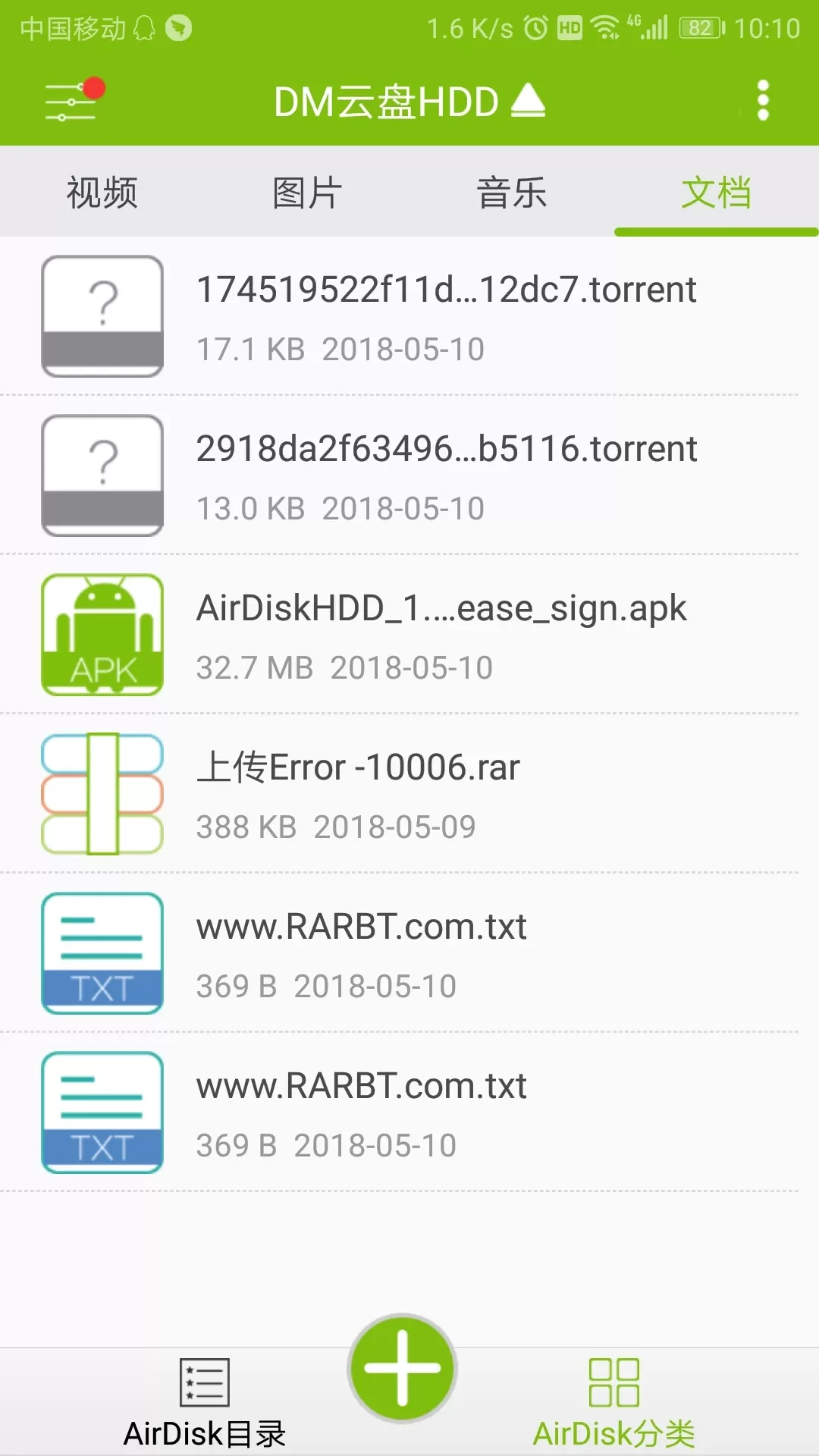Open the 2918da2f63496...b5116.torrent file

coord(409,475)
